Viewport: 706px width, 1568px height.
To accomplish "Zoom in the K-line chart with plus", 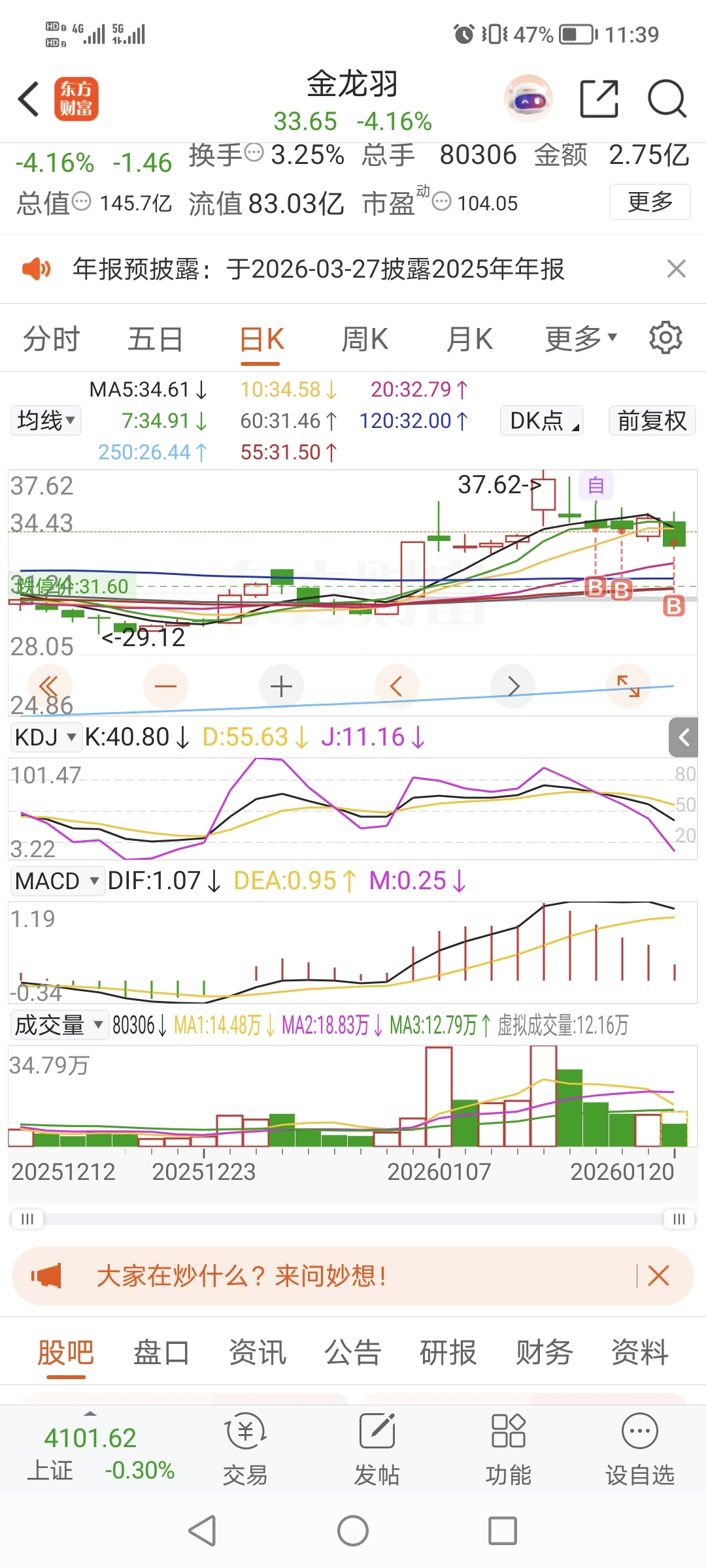I will [x=281, y=686].
